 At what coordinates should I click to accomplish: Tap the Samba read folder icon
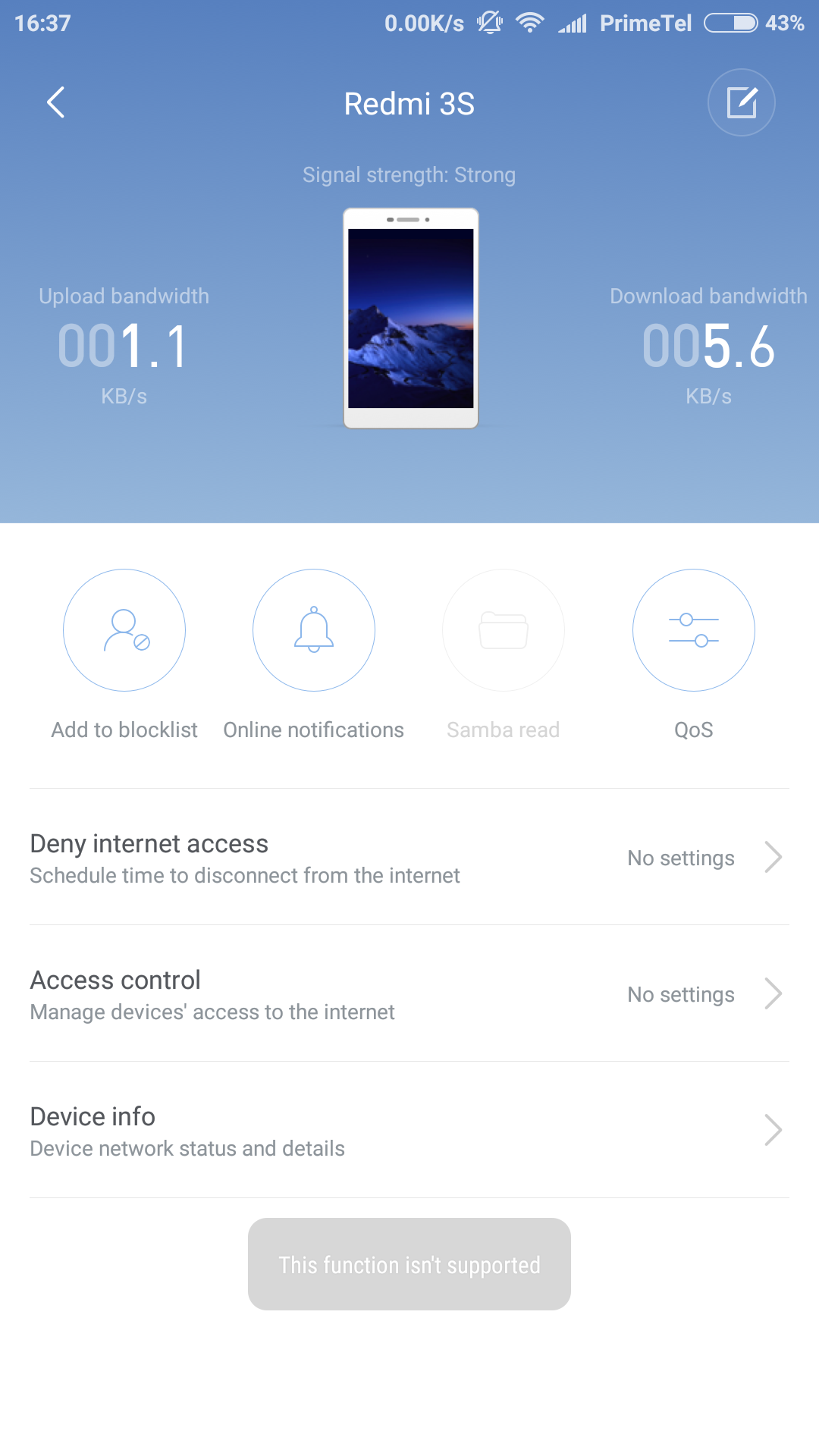[x=504, y=630]
